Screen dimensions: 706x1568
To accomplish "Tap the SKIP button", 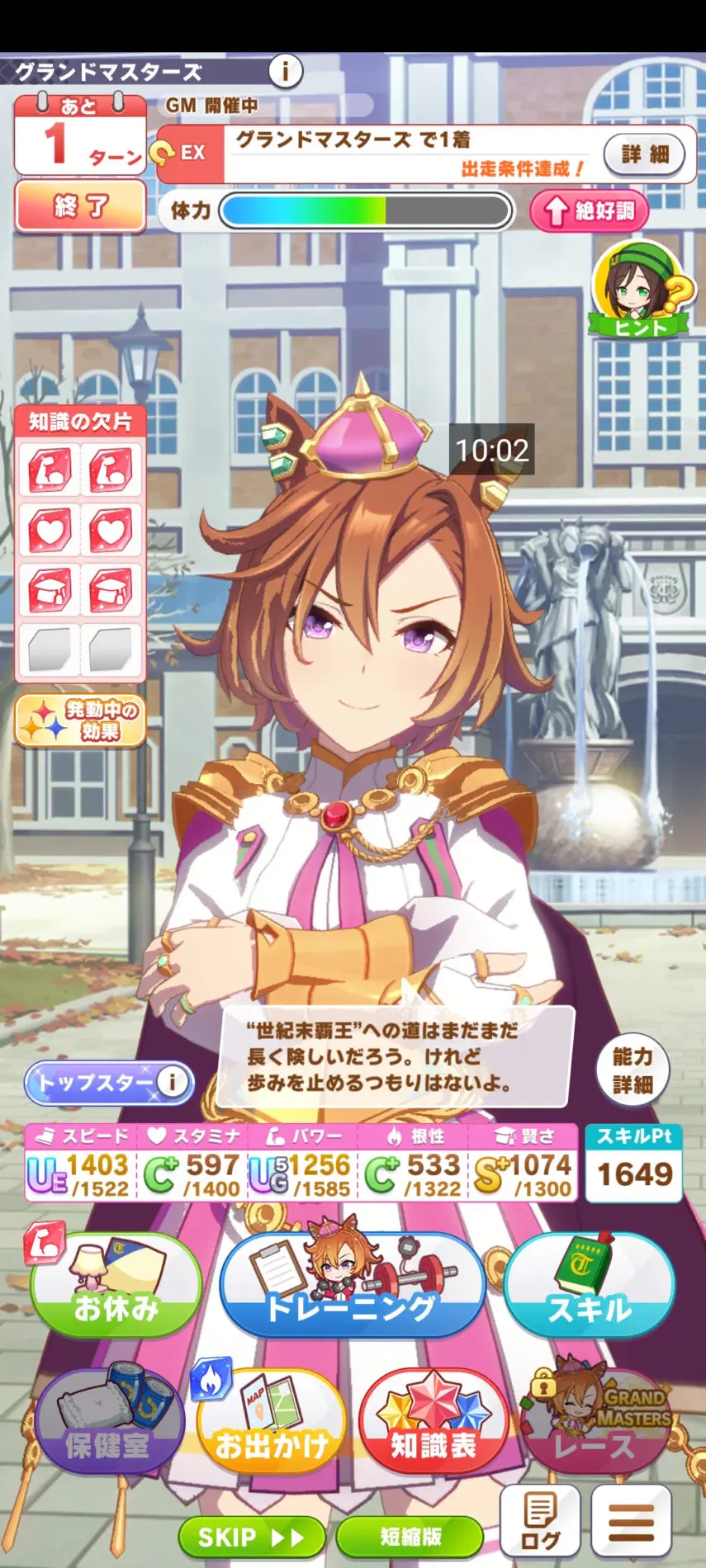I will pyautogui.click(x=251, y=1537).
